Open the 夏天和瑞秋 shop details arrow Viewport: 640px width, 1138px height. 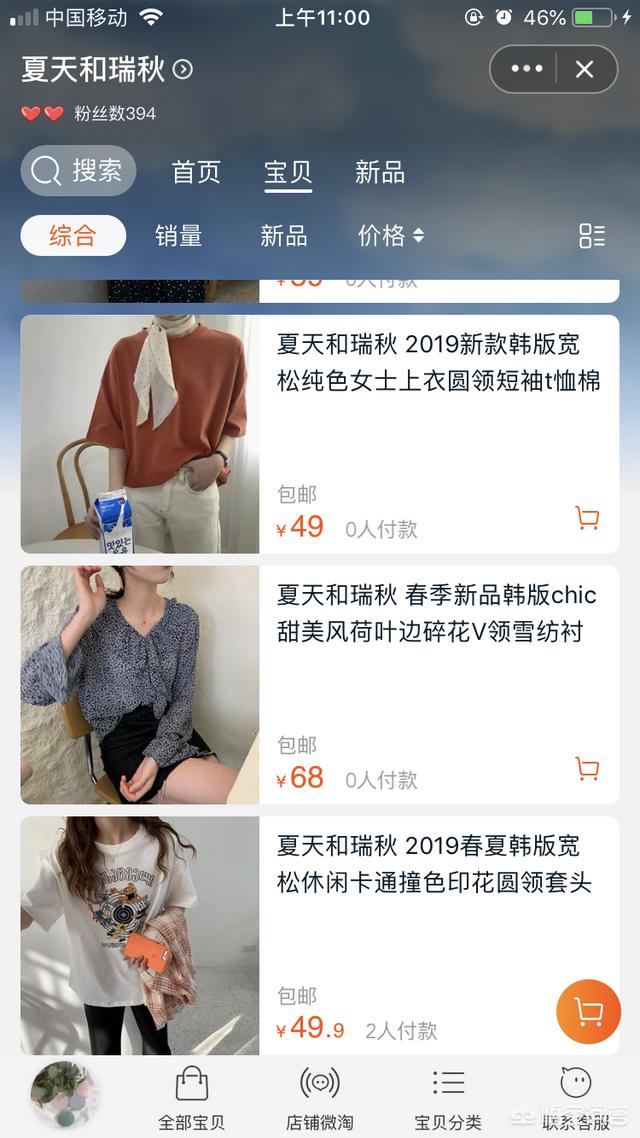(183, 69)
